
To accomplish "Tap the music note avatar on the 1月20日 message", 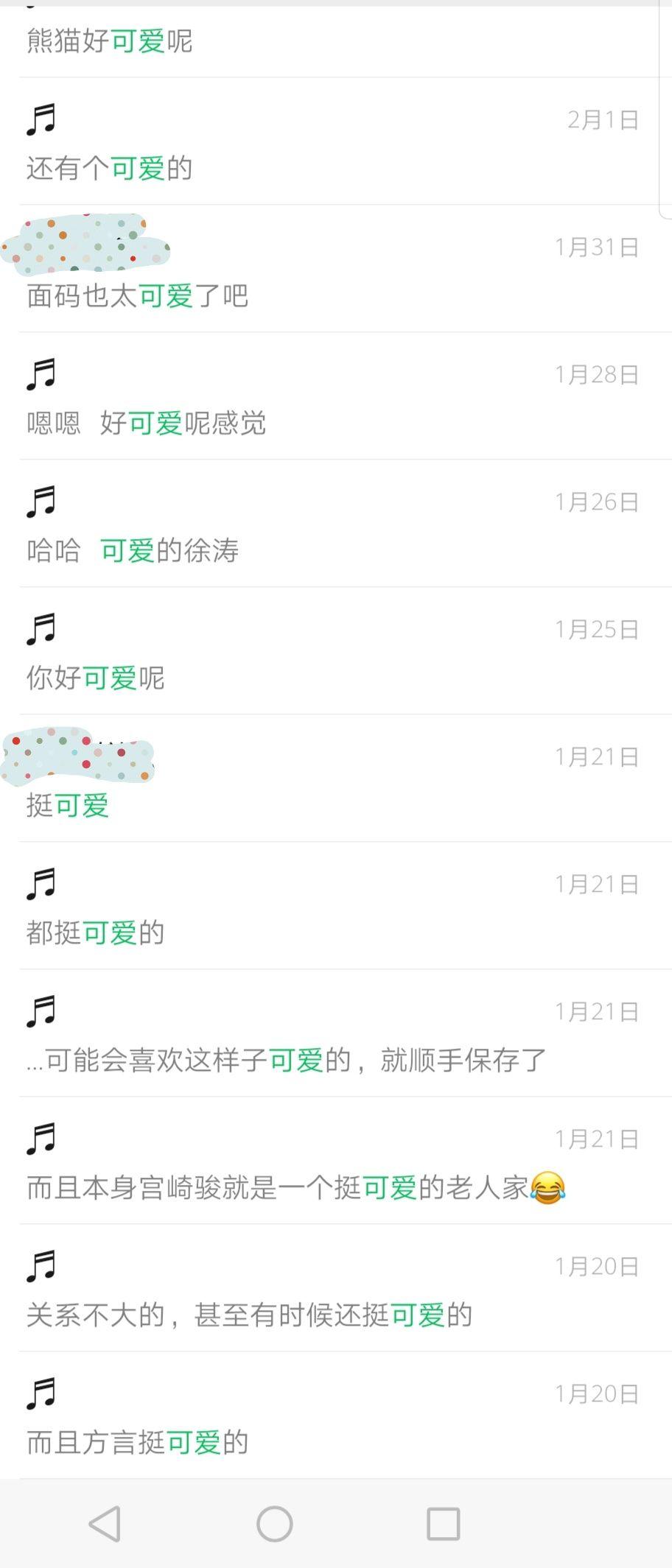I will 42,1266.
